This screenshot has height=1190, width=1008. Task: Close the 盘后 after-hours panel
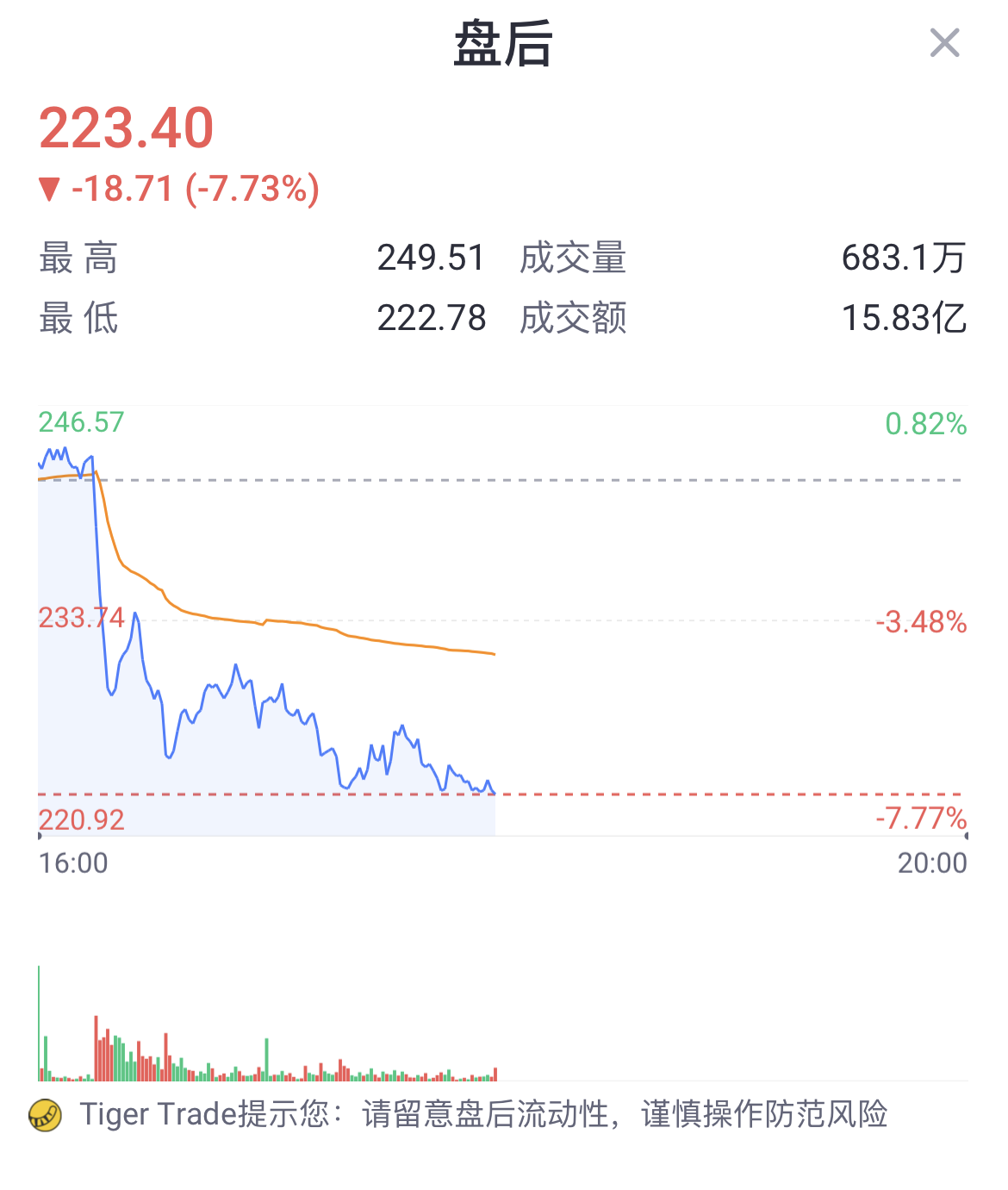944,42
